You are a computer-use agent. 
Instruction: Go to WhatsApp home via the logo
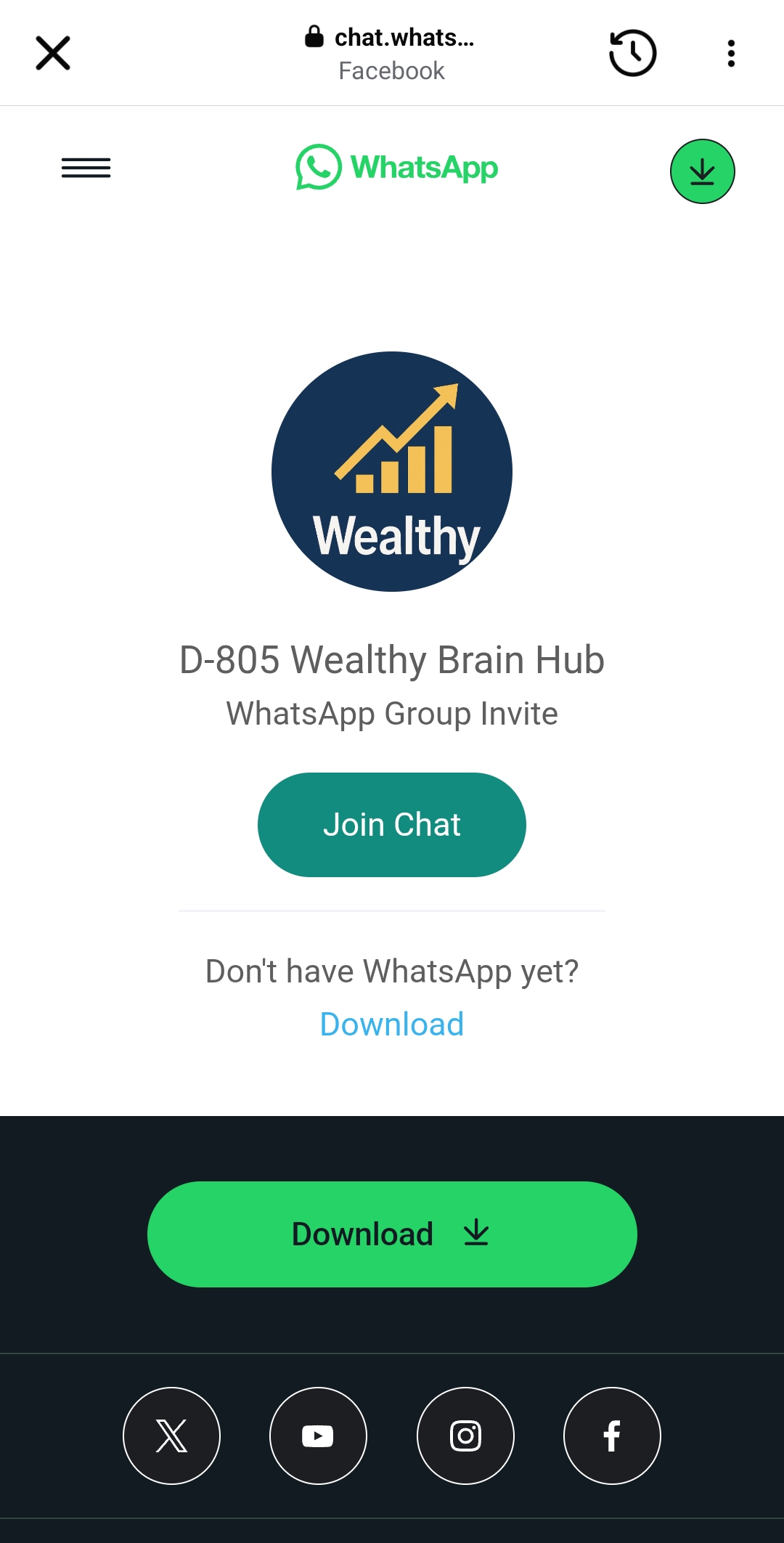click(396, 168)
